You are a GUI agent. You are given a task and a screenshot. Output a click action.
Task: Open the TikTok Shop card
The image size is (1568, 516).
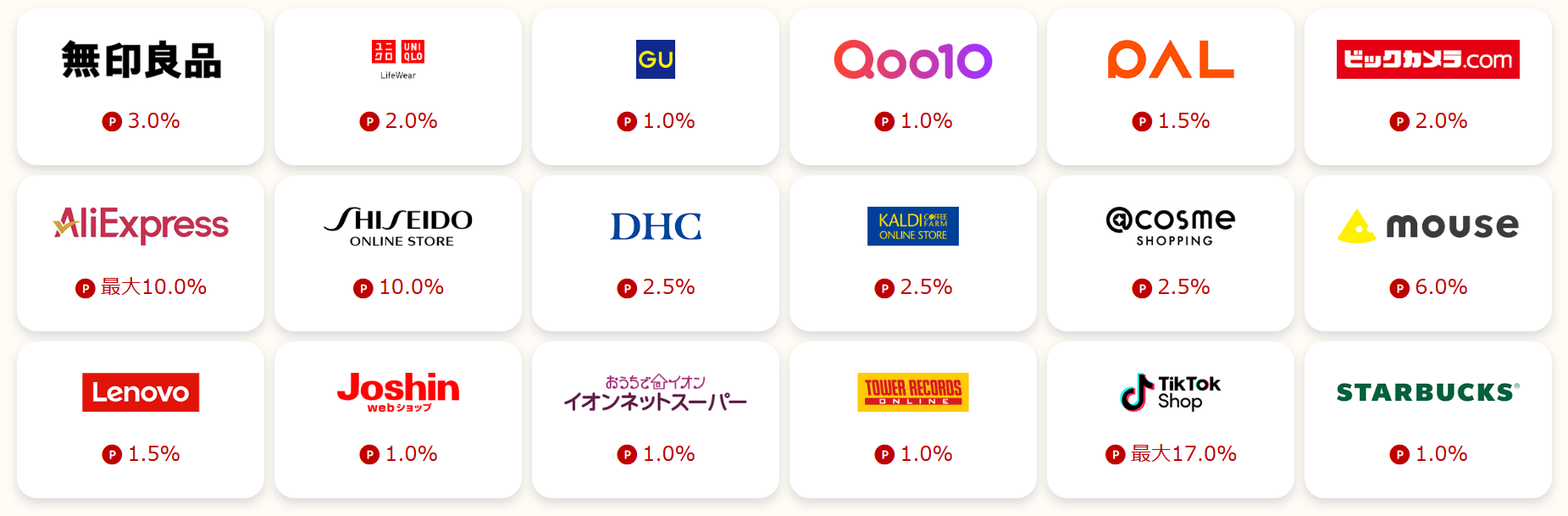(1171, 419)
